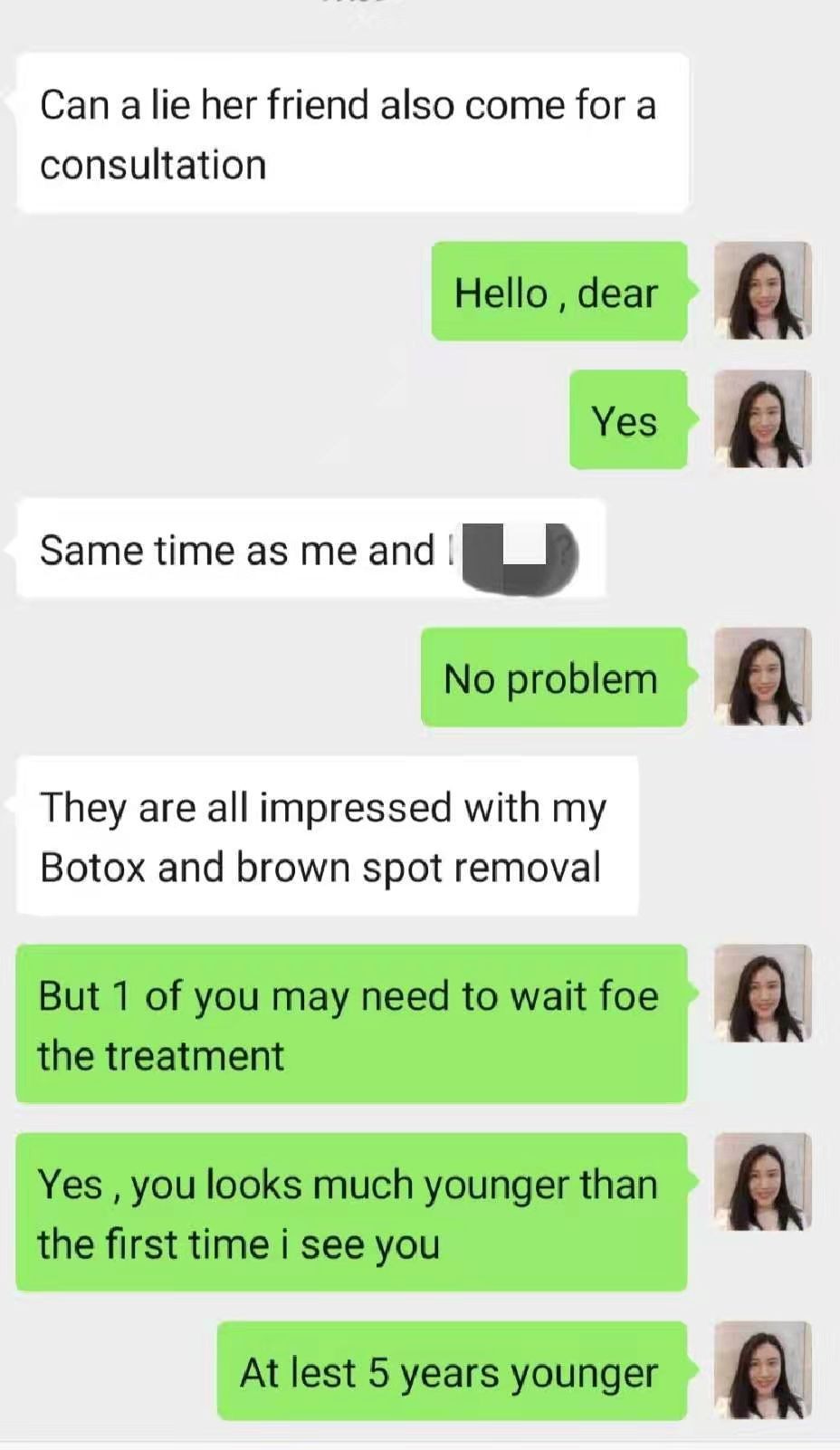840x1450 pixels.
Task: Open avatar next to "At lest 5 years younger"
Action: pos(762,1370)
